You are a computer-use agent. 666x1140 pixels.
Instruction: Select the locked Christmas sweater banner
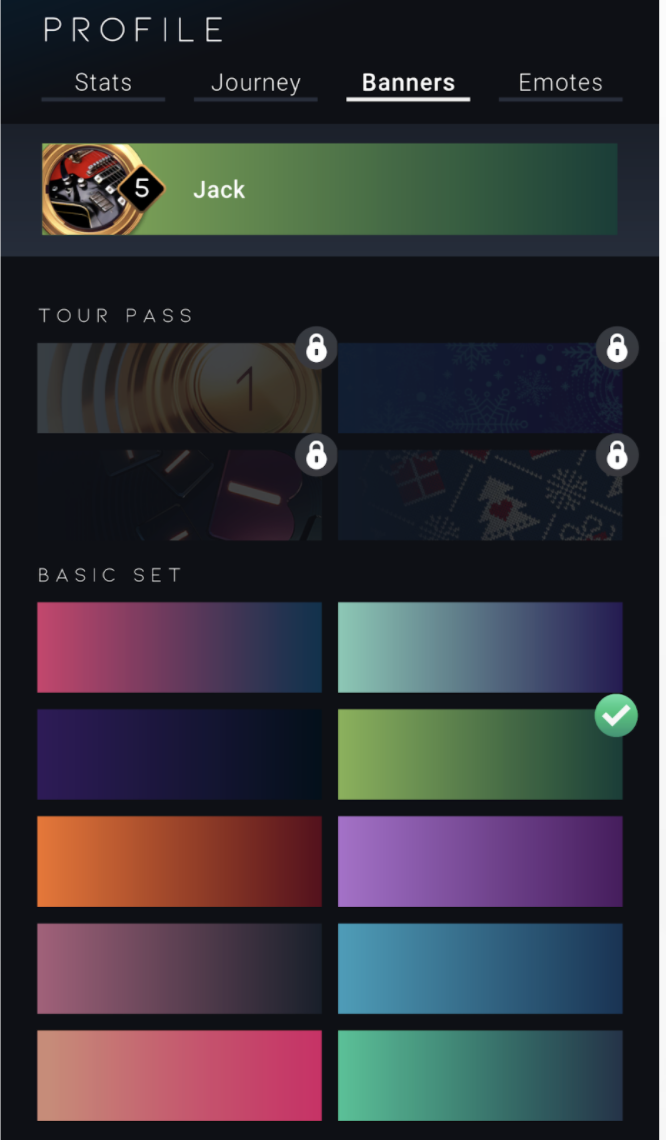coord(480,495)
